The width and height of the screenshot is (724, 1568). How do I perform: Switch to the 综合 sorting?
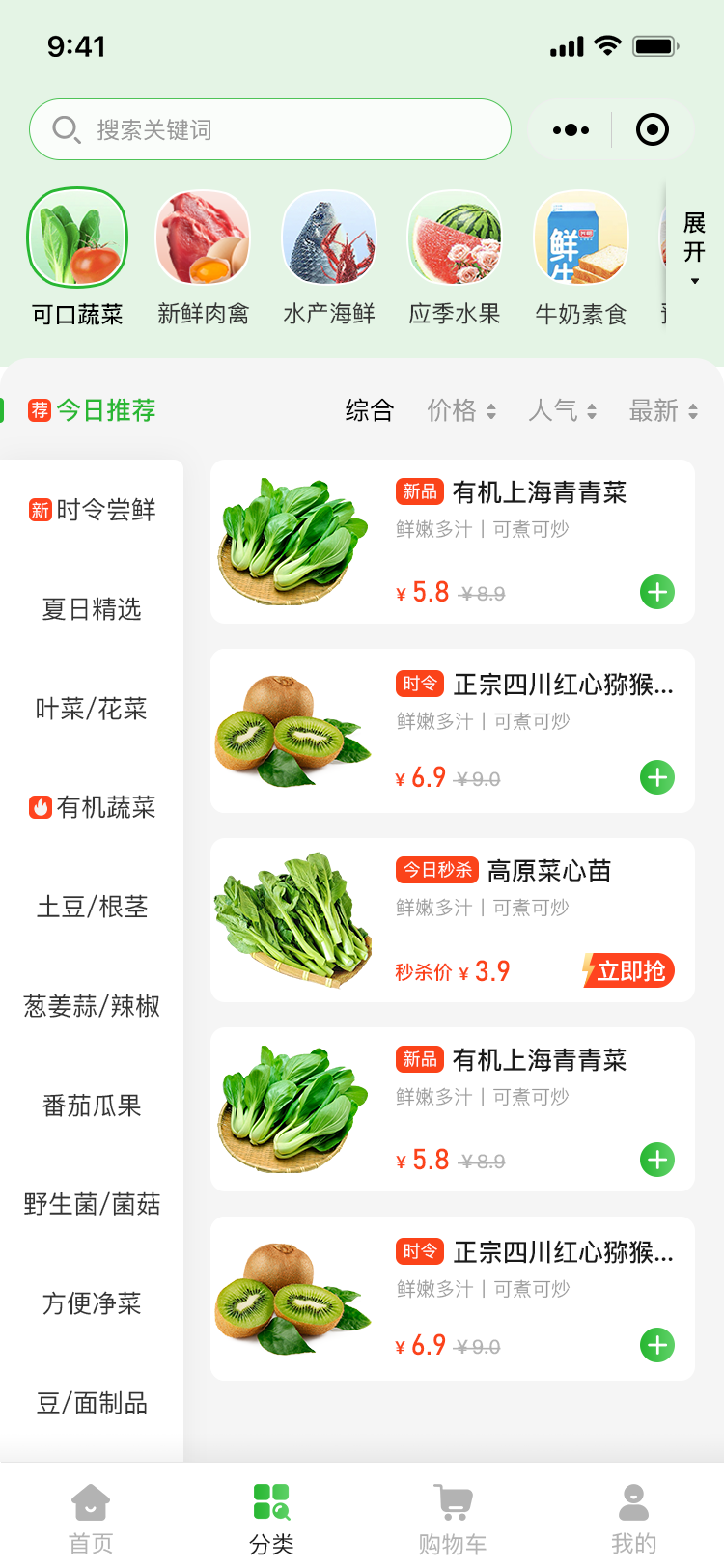tap(370, 411)
